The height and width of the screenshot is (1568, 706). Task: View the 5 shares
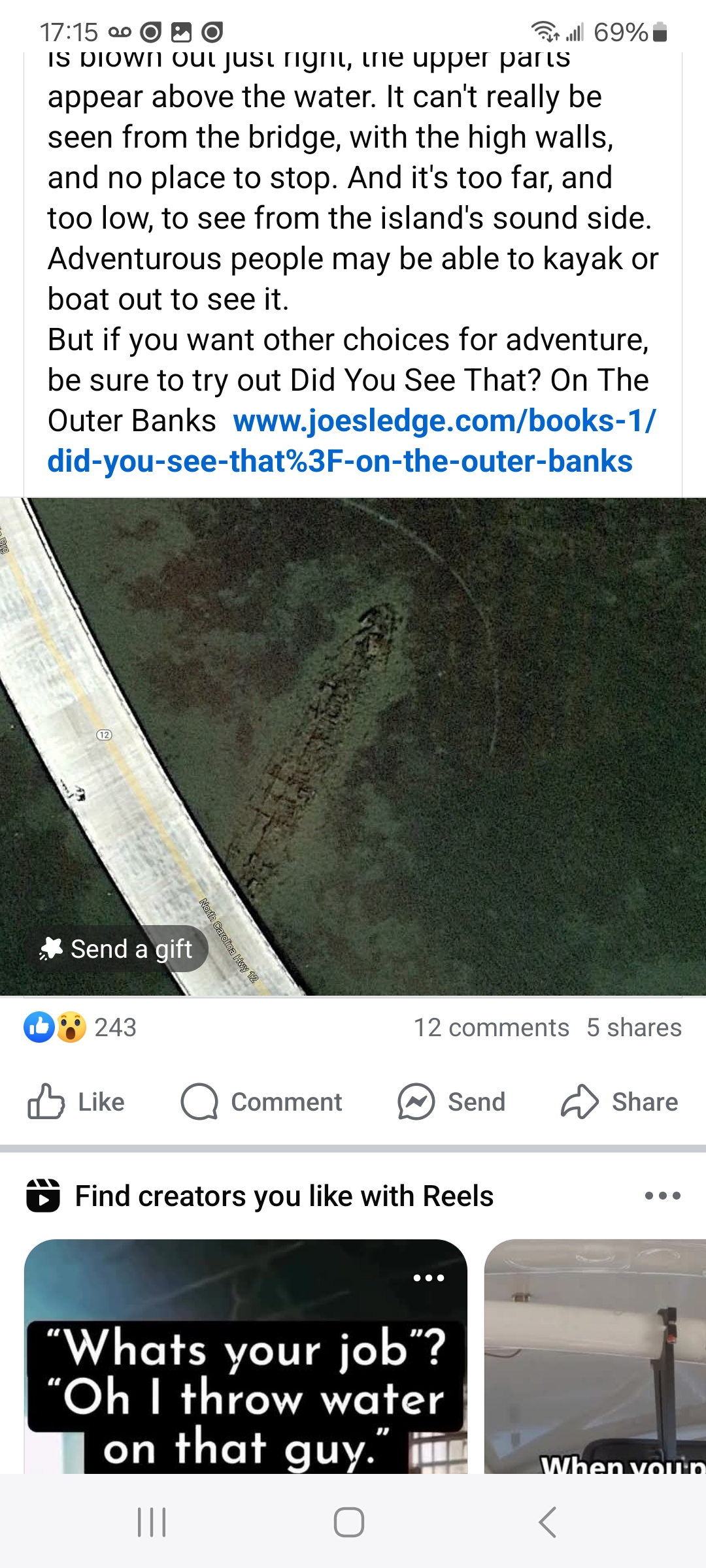(x=634, y=1028)
